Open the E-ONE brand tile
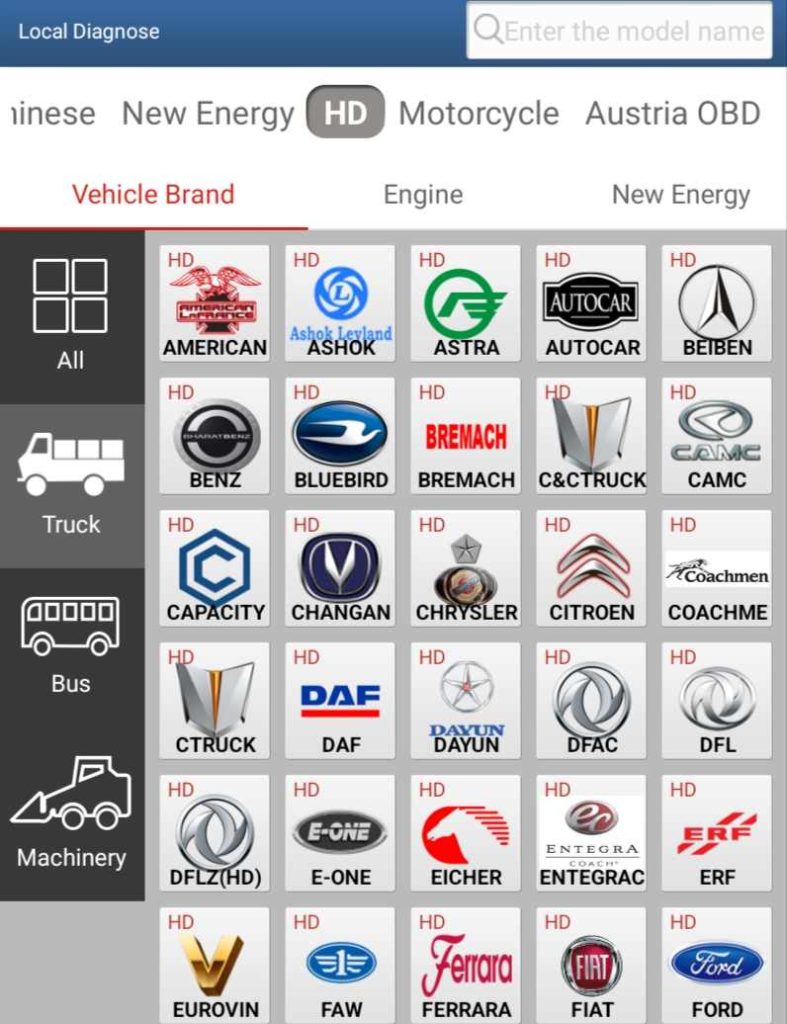 click(340, 833)
